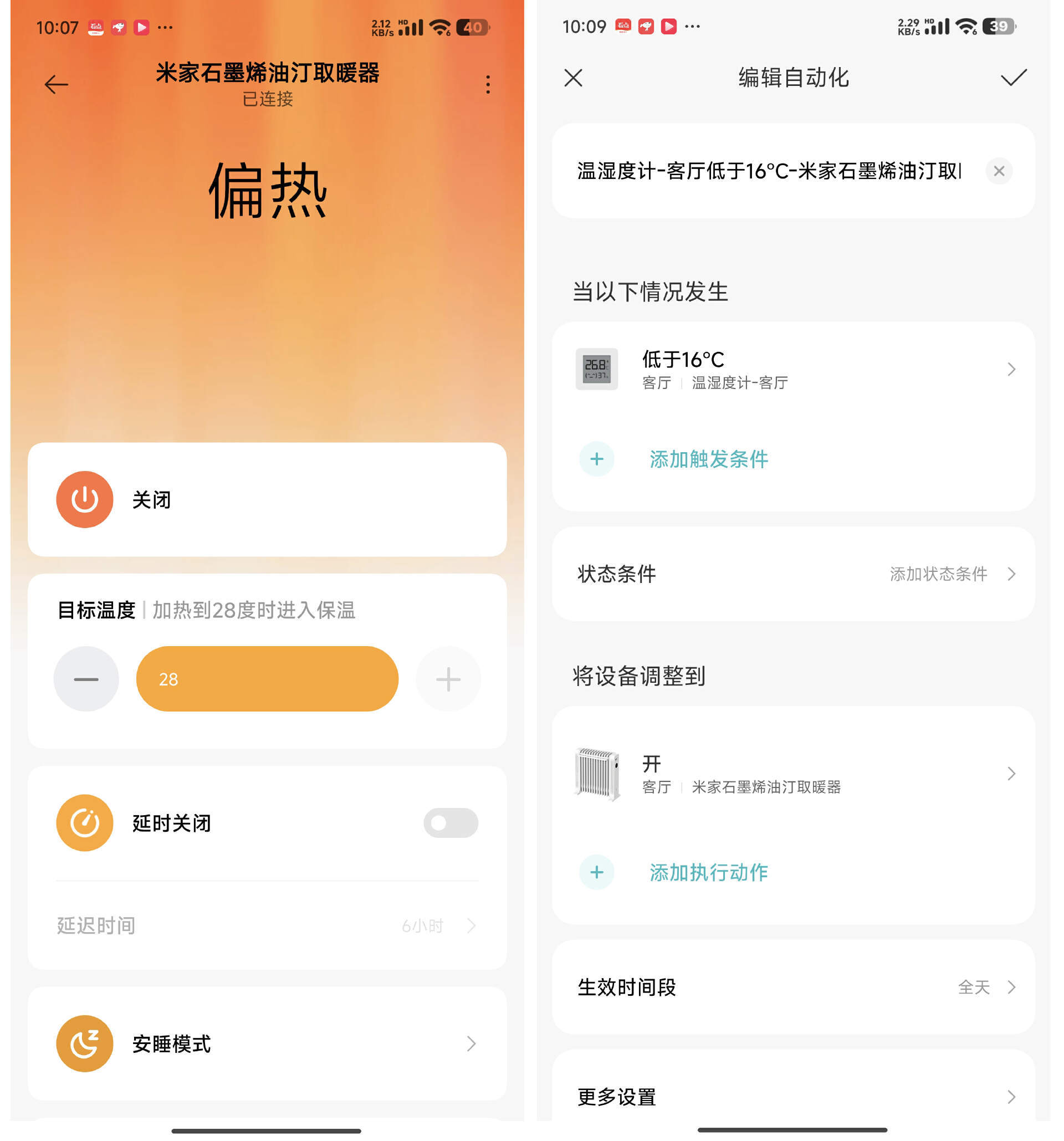Go back from the heater page
Screen dimensions: 1064x1141
tap(56, 84)
